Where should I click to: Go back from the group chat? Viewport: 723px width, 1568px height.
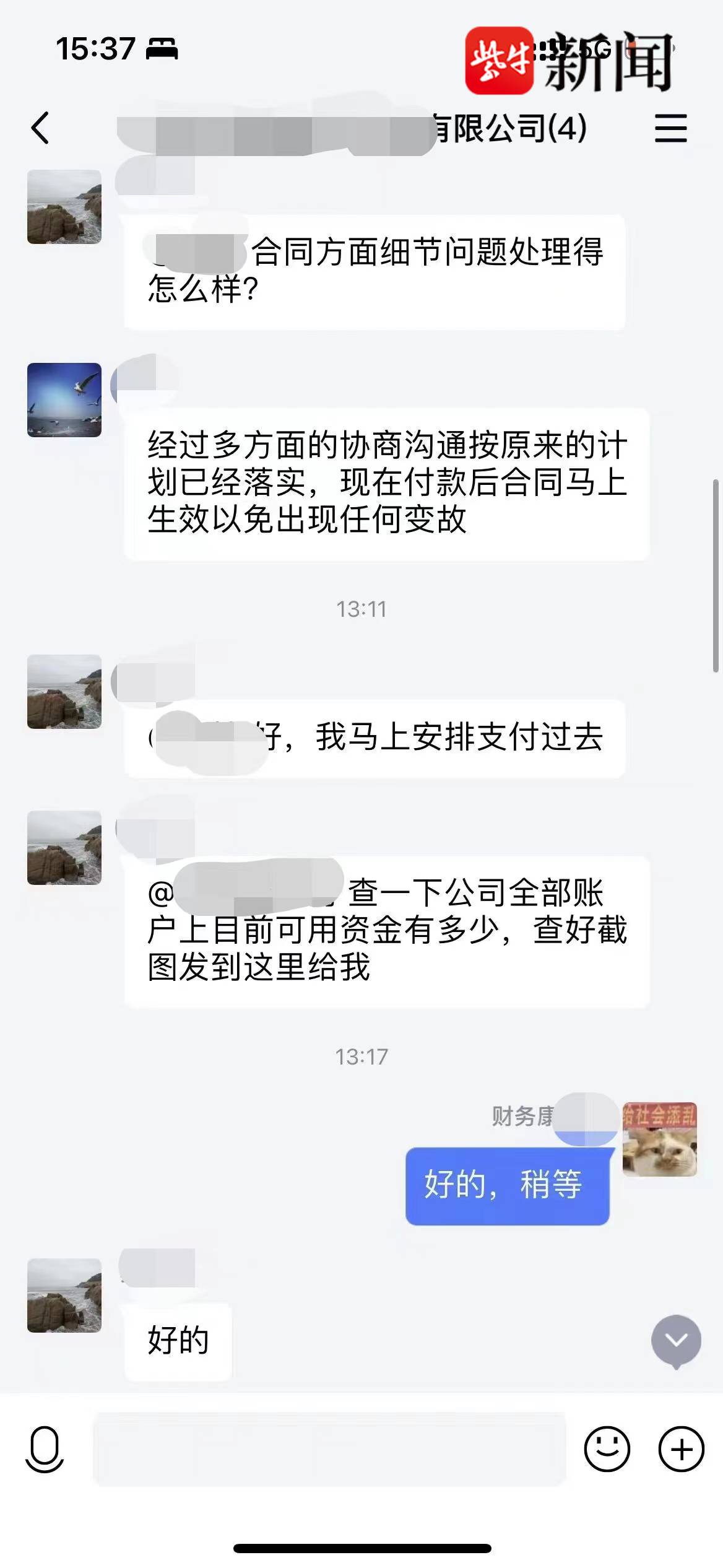[41, 128]
